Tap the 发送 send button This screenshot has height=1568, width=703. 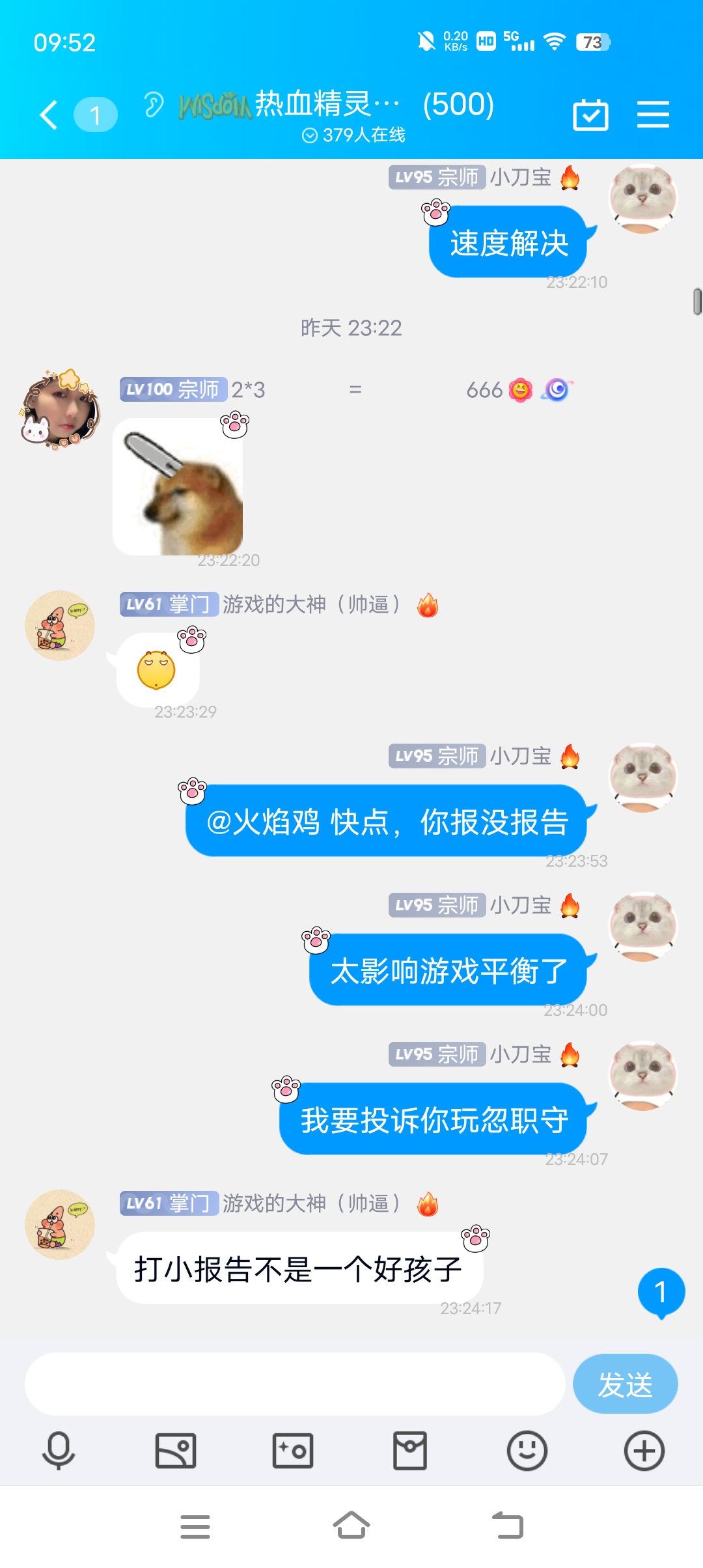tap(625, 1384)
